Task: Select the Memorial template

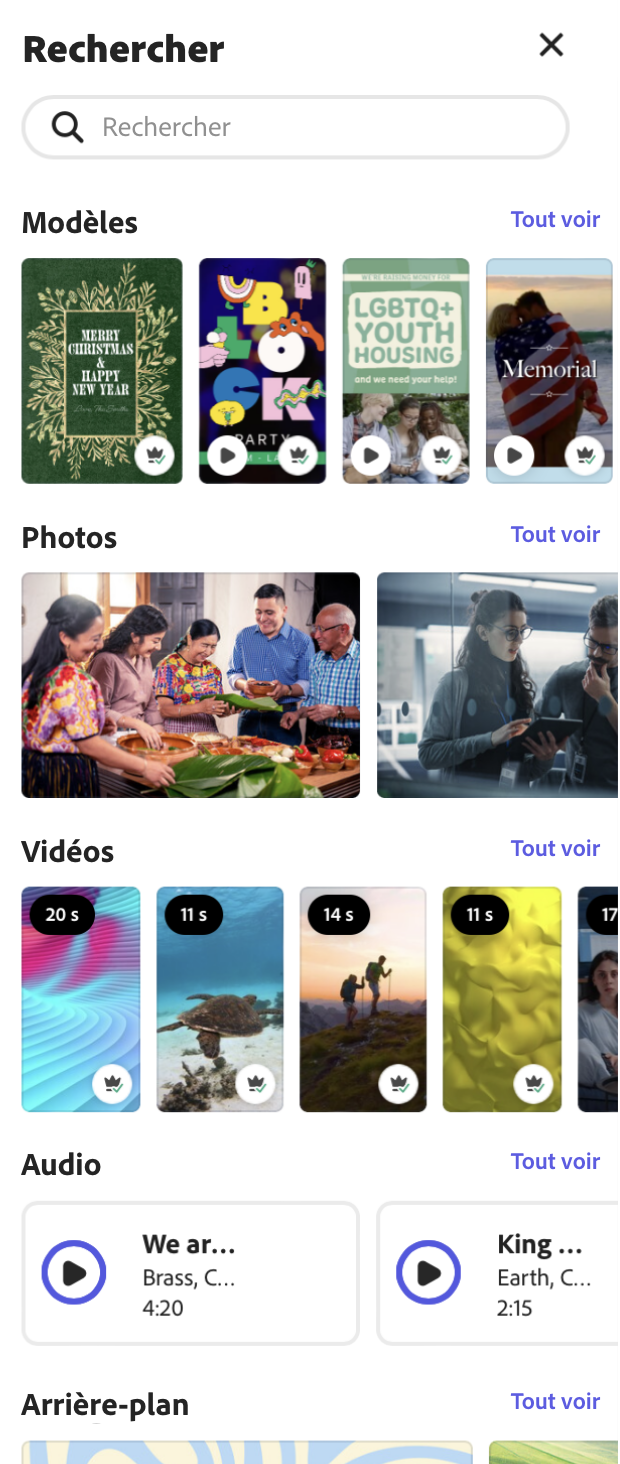Action: pos(549,370)
